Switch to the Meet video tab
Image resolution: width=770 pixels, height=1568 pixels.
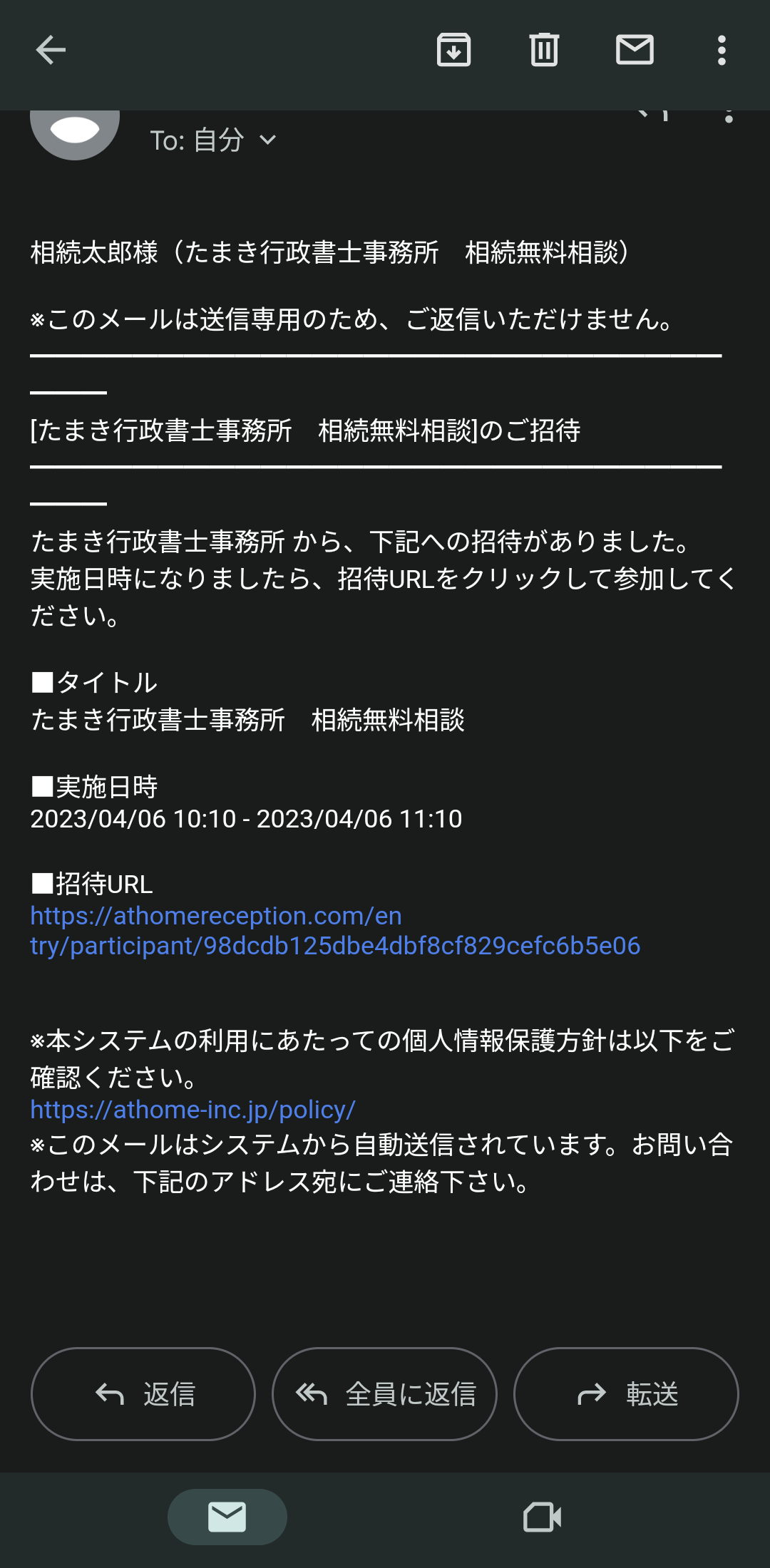pyautogui.click(x=543, y=1517)
